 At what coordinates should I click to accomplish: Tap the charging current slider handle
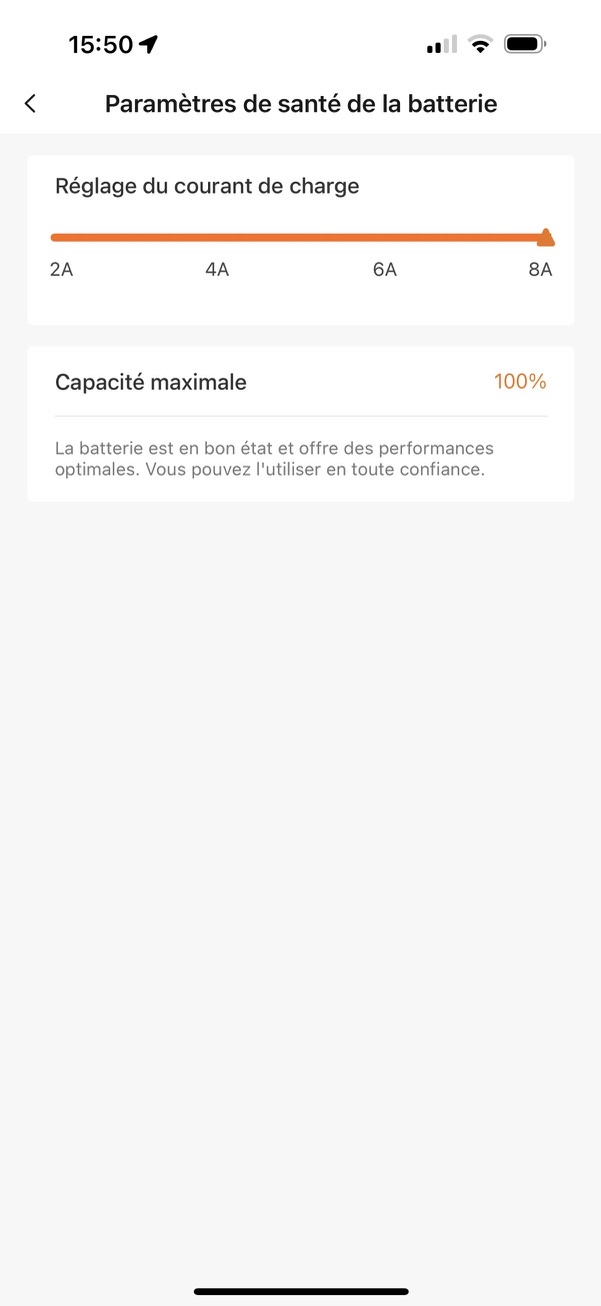[545, 237]
